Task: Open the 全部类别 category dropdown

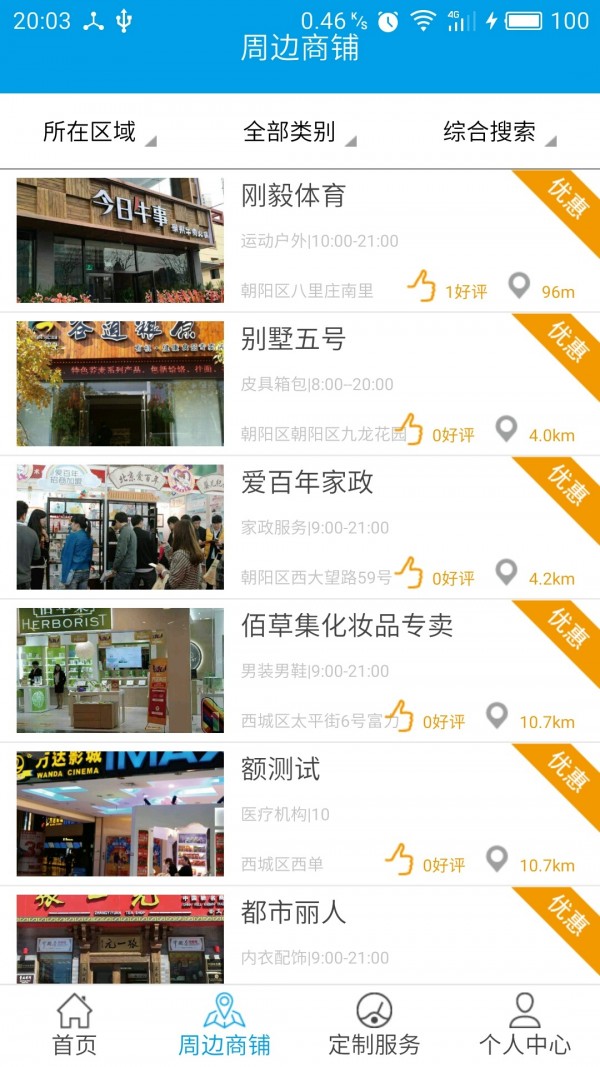Action: click(299, 132)
